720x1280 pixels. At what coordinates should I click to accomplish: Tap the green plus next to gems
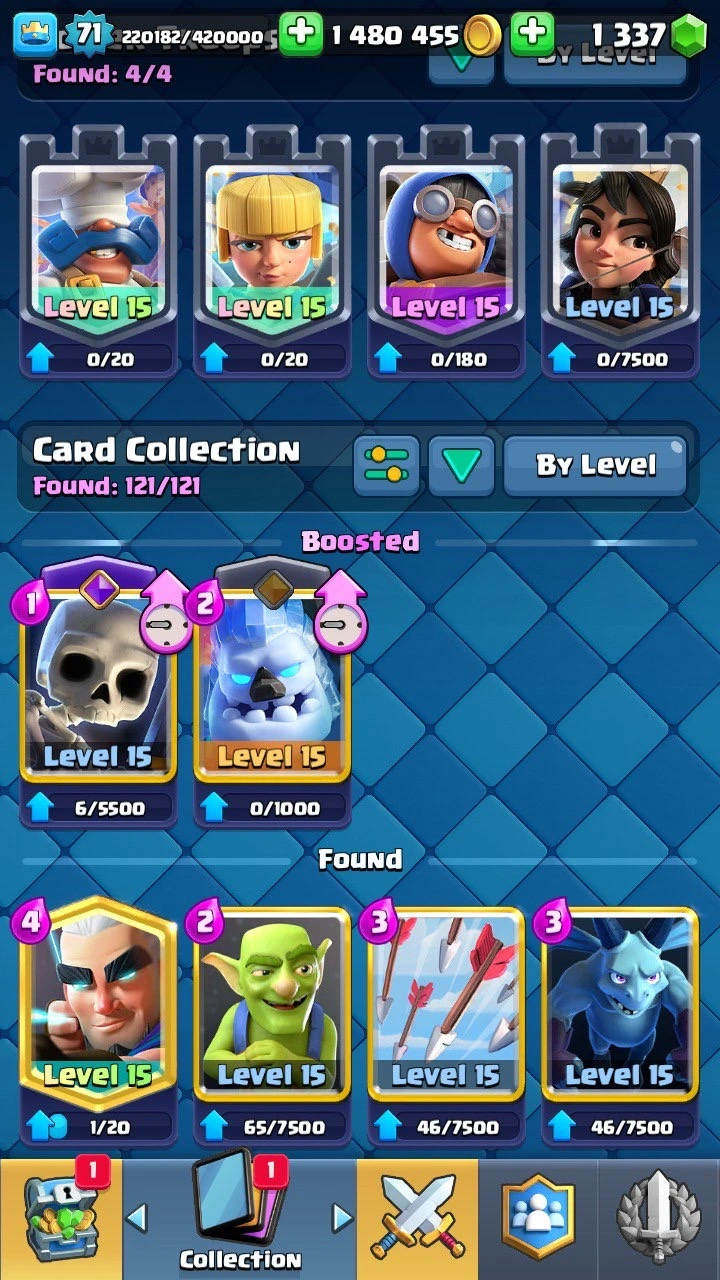pyautogui.click(x=532, y=36)
